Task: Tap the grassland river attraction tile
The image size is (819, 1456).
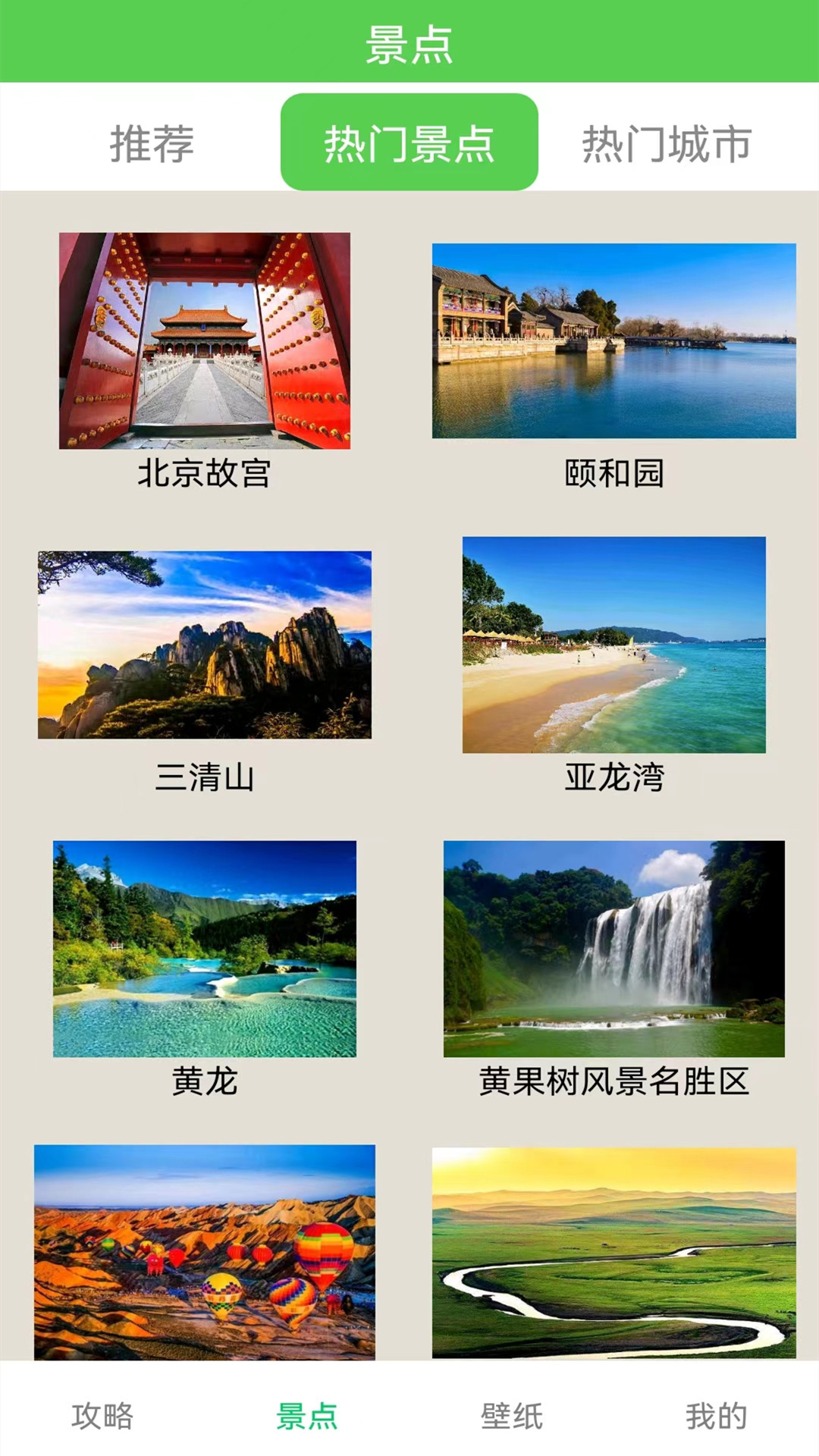Action: point(614,1251)
